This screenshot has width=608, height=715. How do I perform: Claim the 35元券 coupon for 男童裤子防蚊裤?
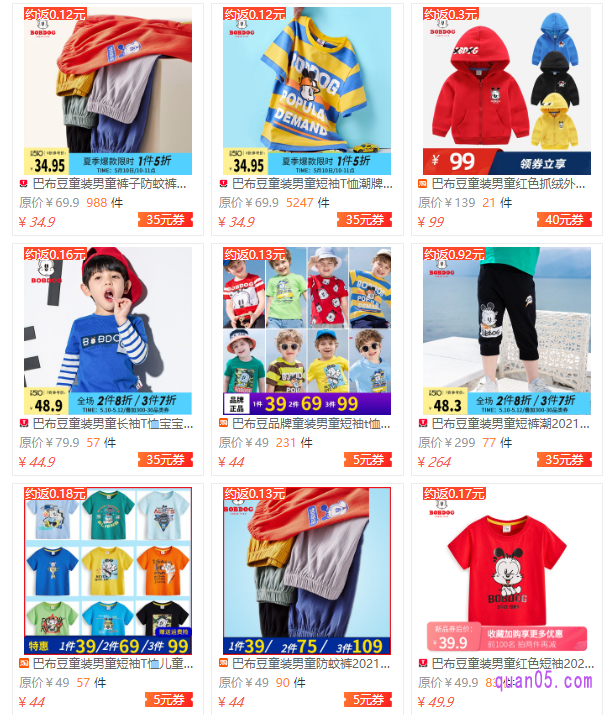tap(166, 220)
